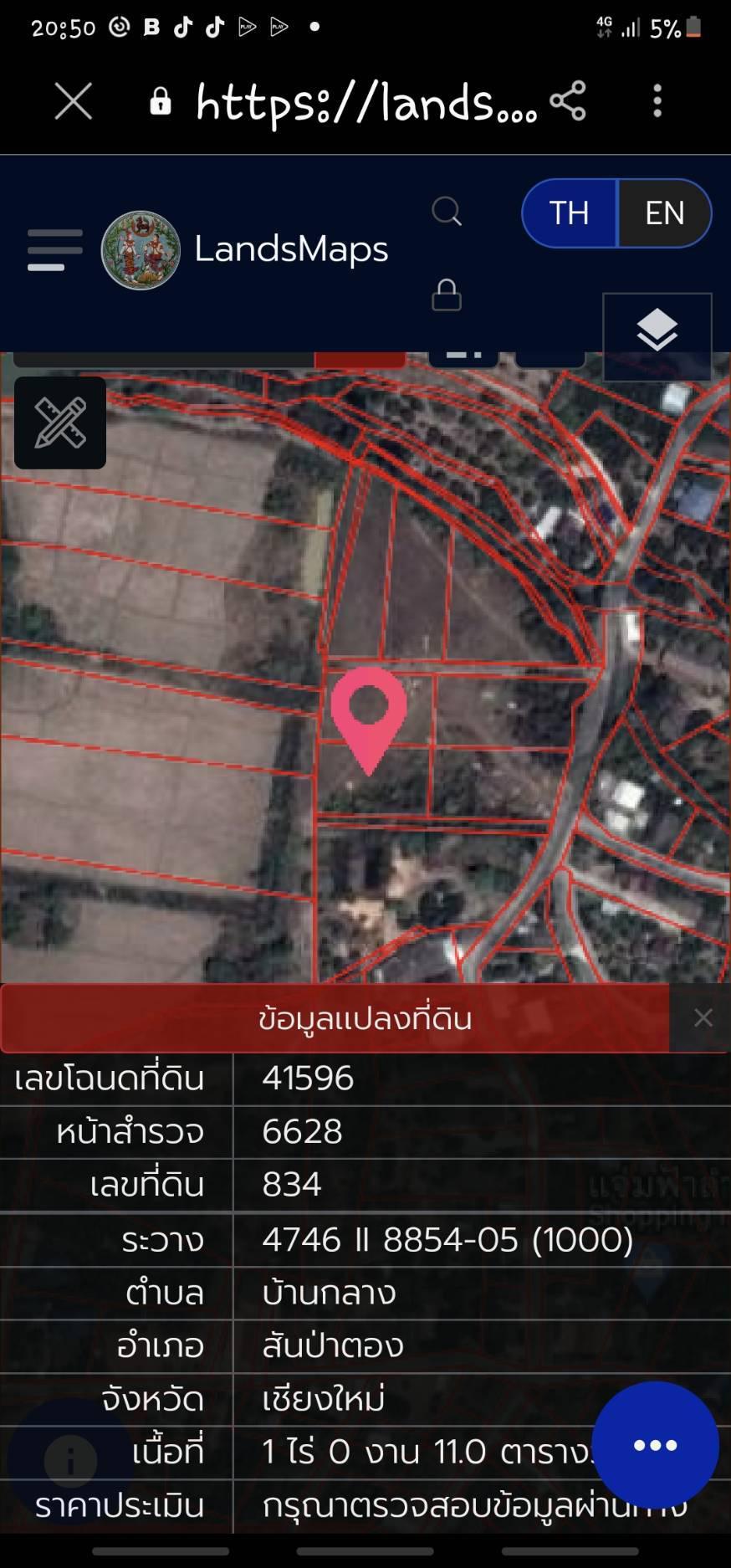The width and height of the screenshot is (731, 1568).
Task: Share this page link
Action: 568,101
